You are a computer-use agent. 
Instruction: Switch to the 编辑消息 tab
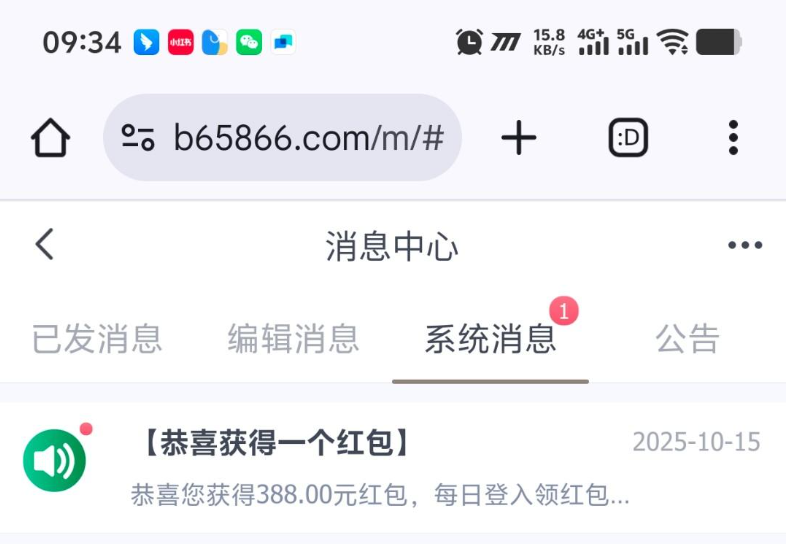click(293, 339)
